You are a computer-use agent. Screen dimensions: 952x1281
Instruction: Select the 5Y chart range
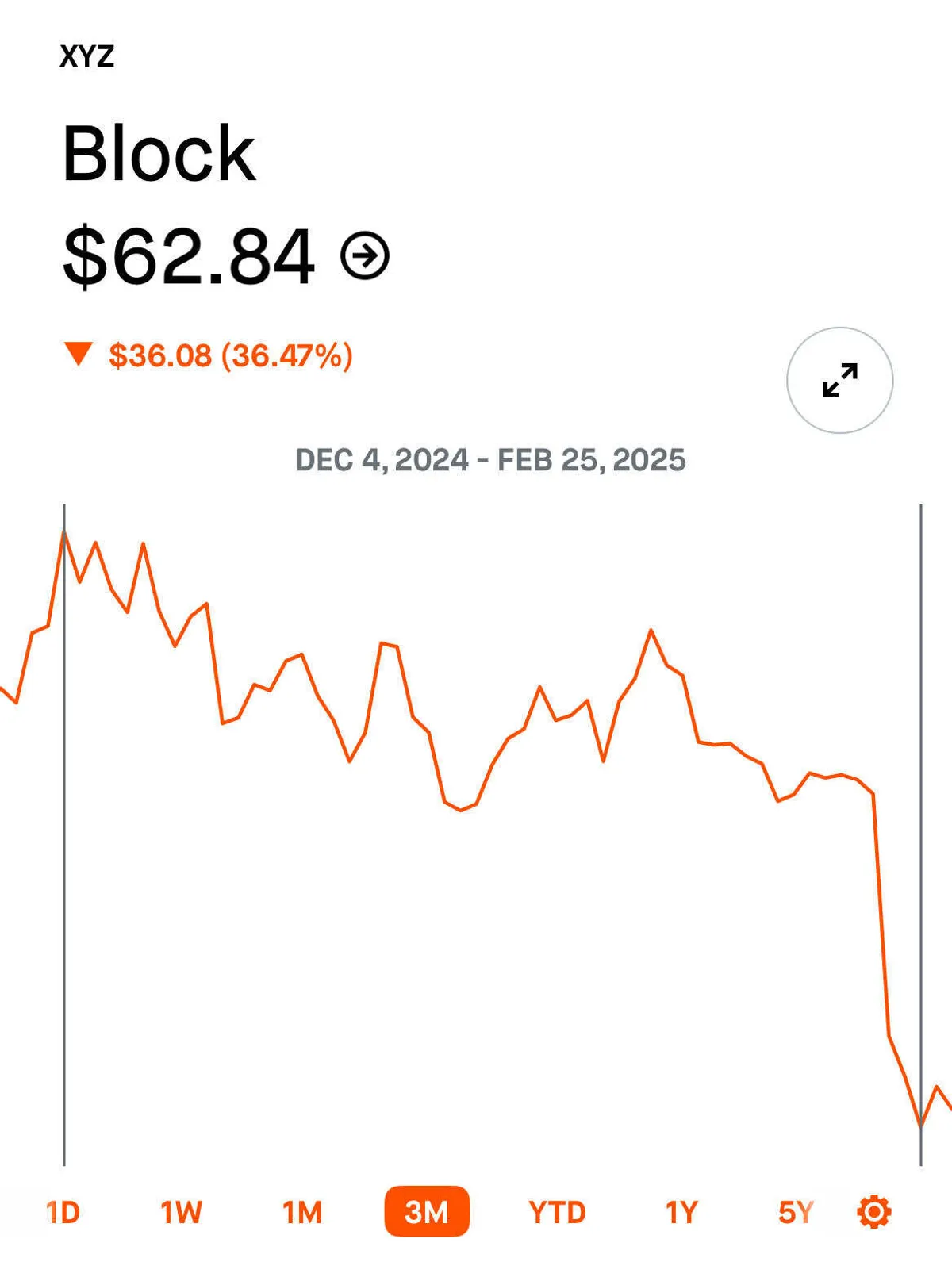[796, 1212]
